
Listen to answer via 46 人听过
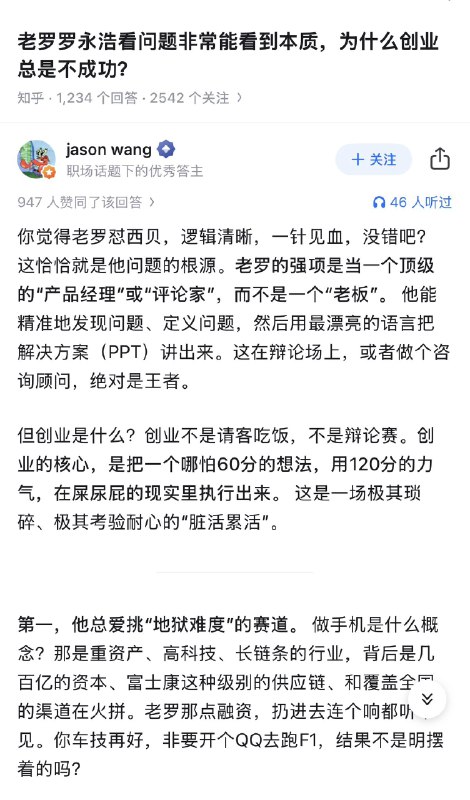point(412,203)
